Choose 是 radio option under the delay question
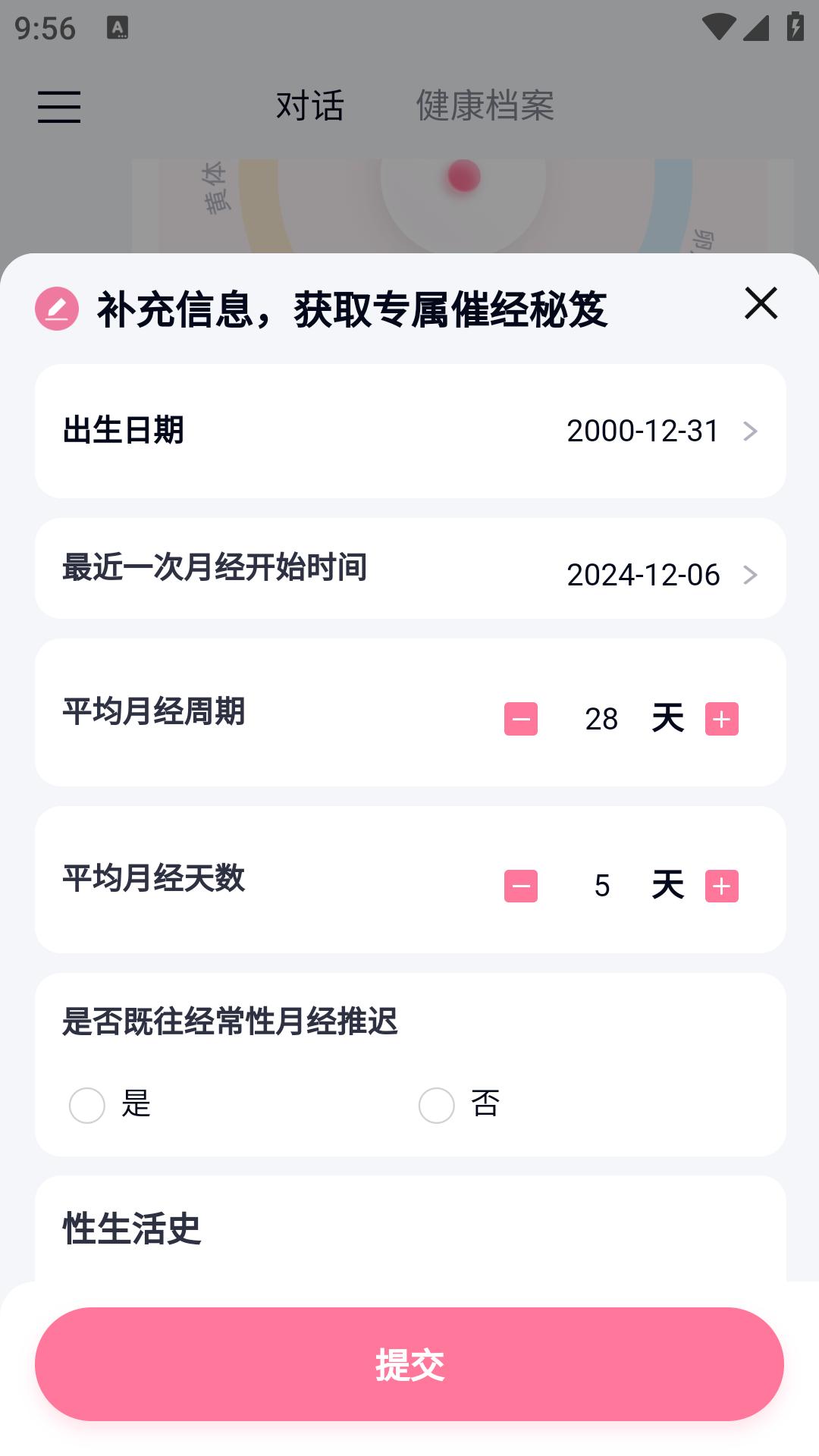 (86, 1105)
